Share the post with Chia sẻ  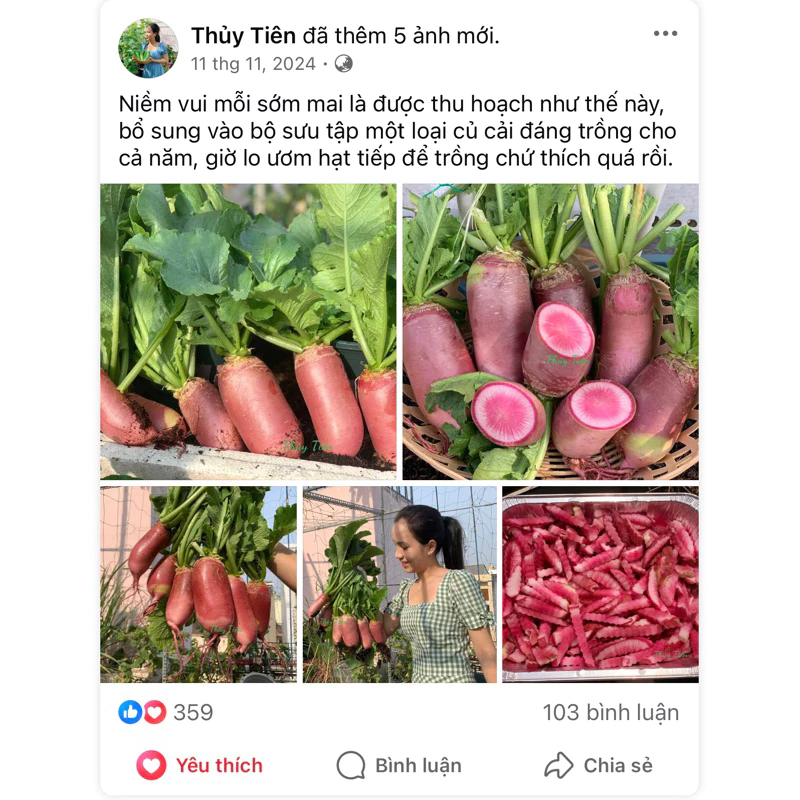598,765
